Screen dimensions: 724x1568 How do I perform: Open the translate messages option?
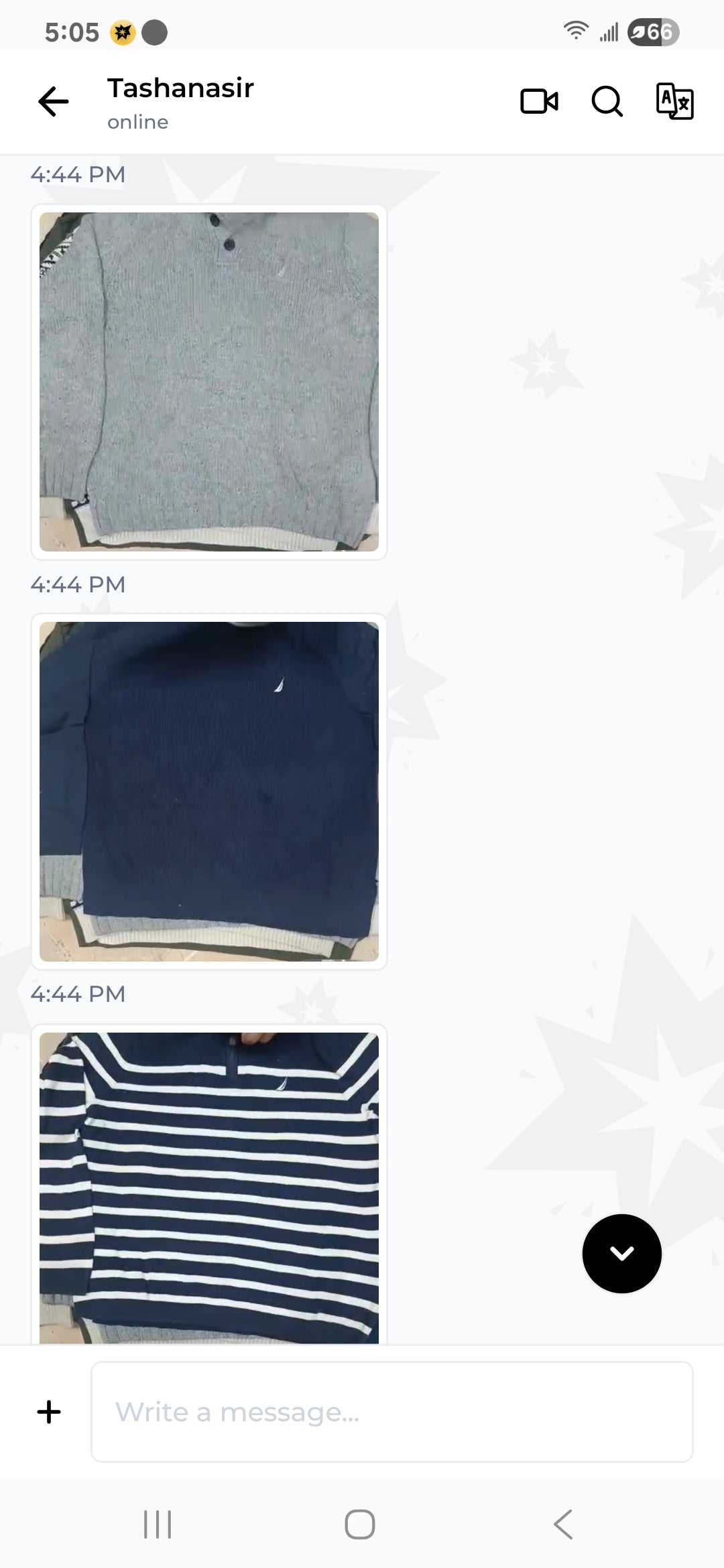pos(674,102)
